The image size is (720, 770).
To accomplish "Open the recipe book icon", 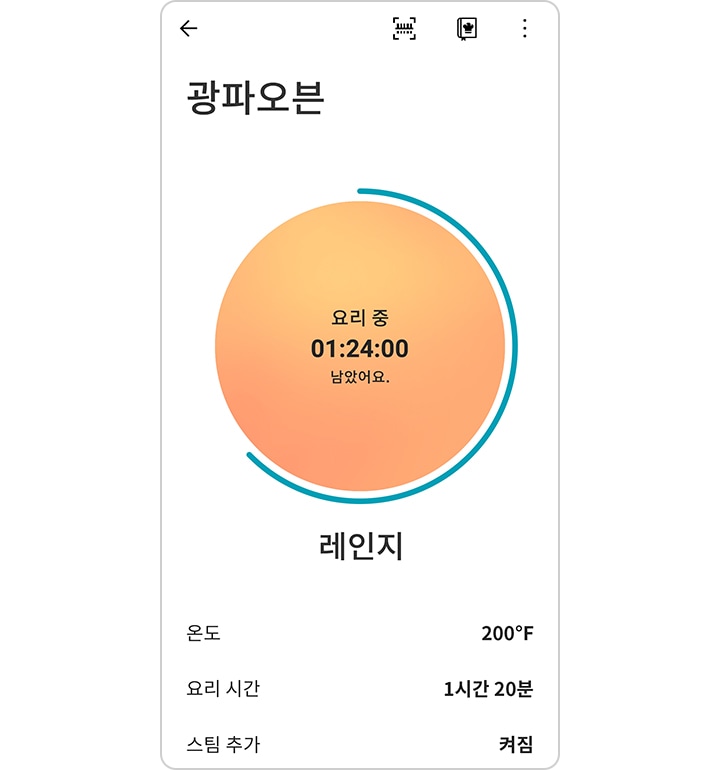I will click(x=466, y=29).
